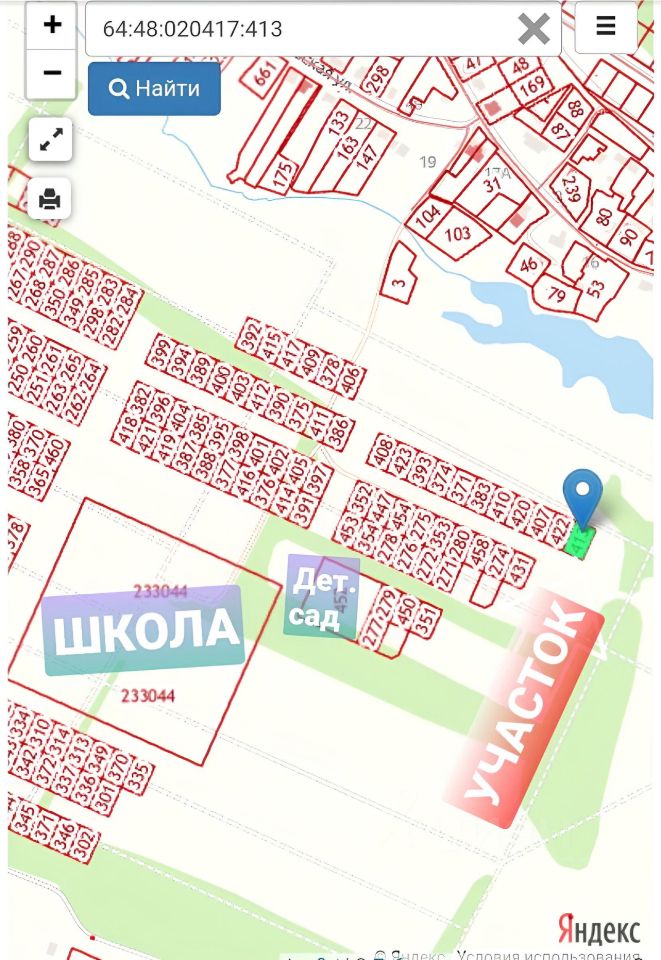Zoom in on the map
The width and height of the screenshot is (661, 960).
pos(51,26)
